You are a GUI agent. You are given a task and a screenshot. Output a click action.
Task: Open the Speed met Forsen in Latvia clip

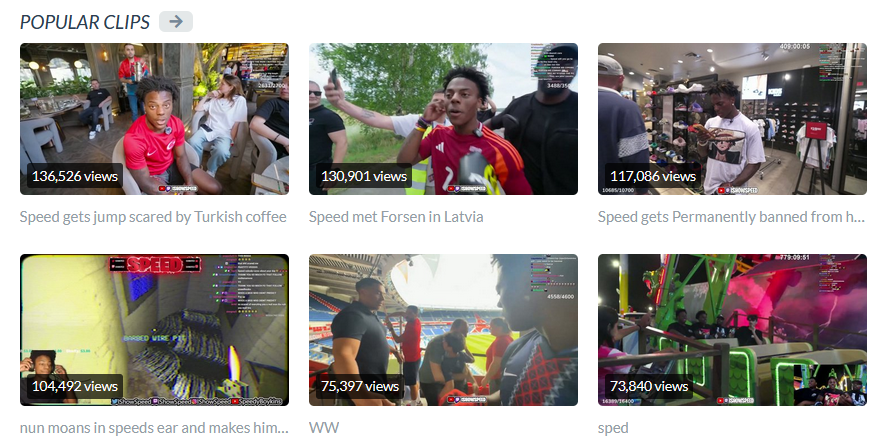coord(443,118)
